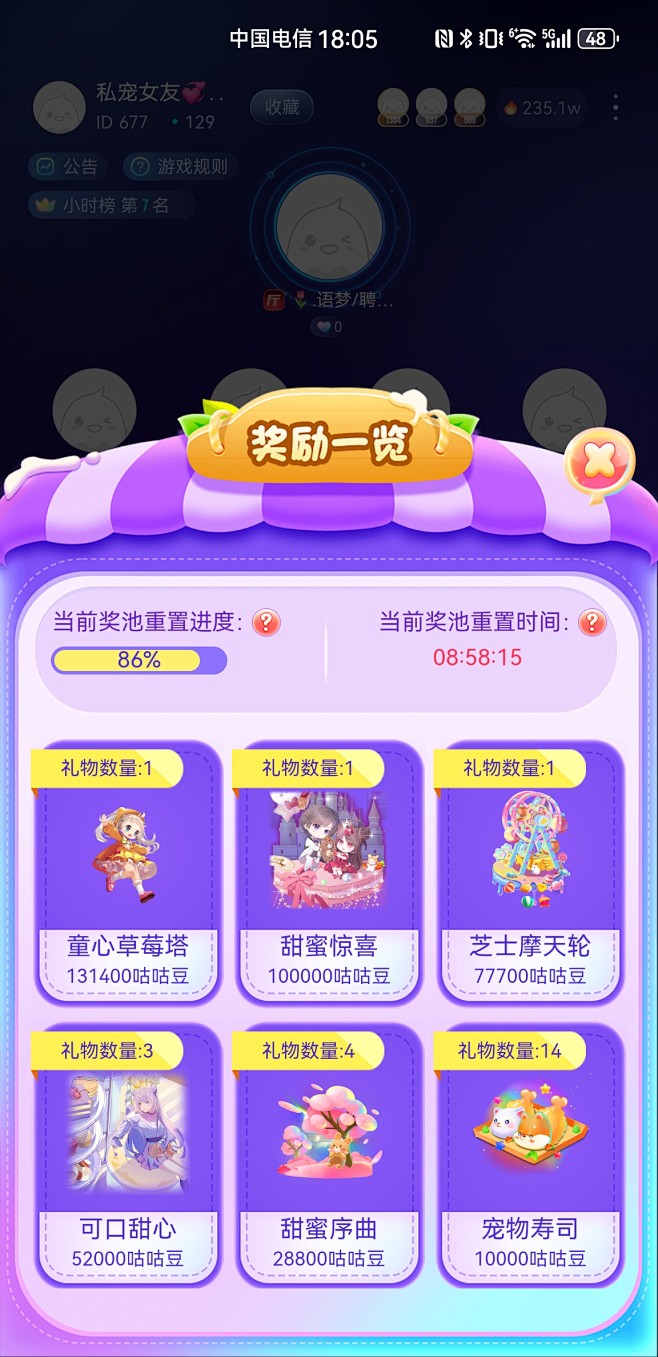The width and height of the screenshot is (658, 1357).
Task: Open the 童心草莓塔 gift card
Action: click(128, 872)
